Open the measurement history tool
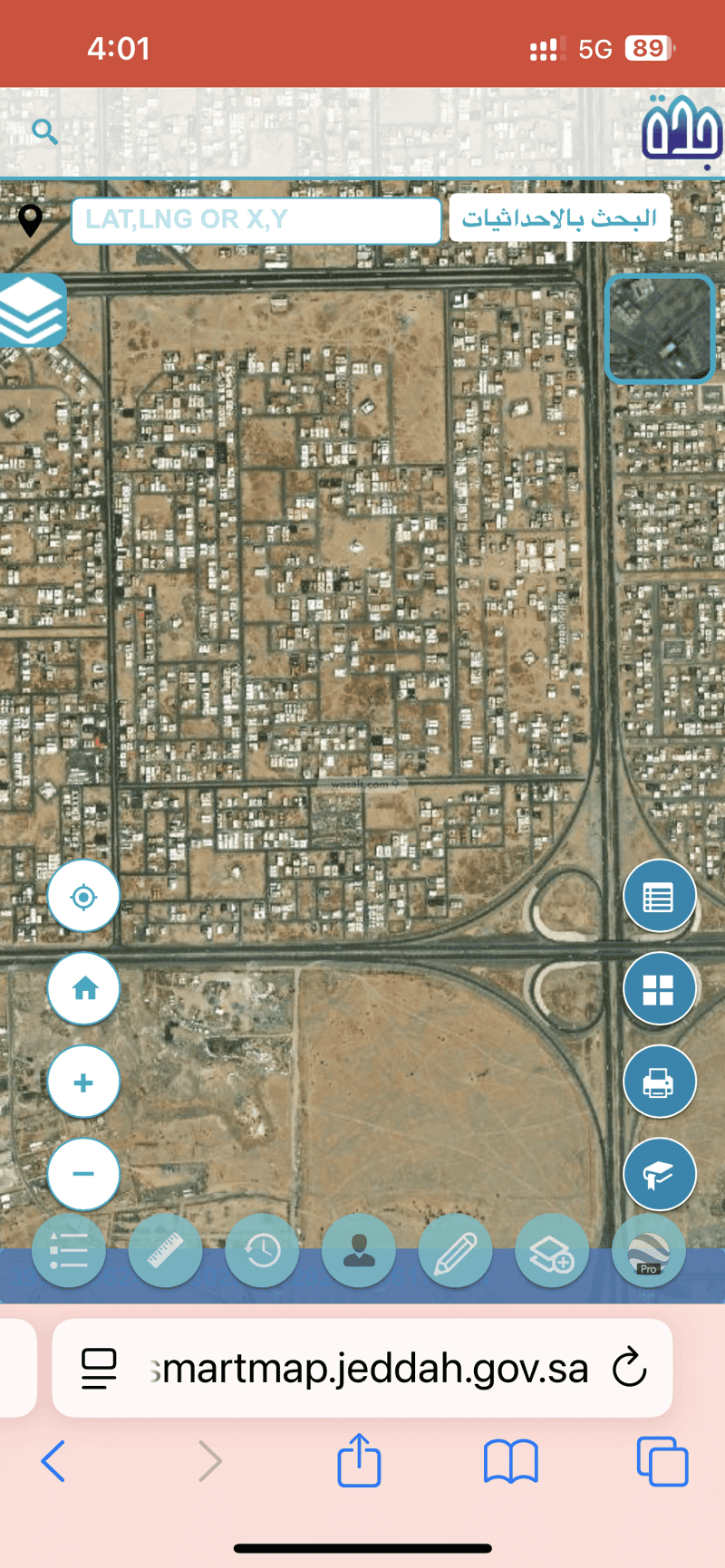725x1568 pixels. [263, 1250]
